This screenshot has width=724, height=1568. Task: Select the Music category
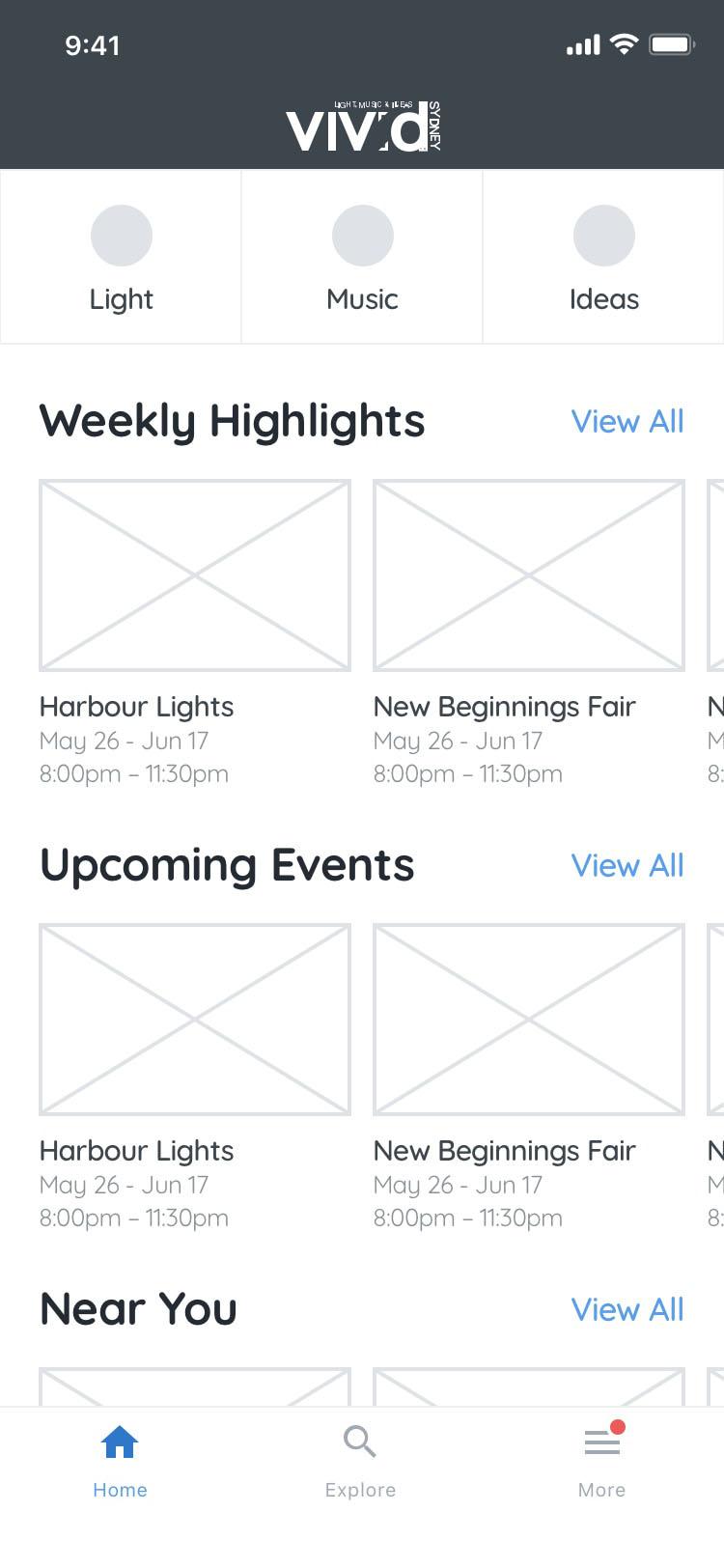(x=362, y=257)
